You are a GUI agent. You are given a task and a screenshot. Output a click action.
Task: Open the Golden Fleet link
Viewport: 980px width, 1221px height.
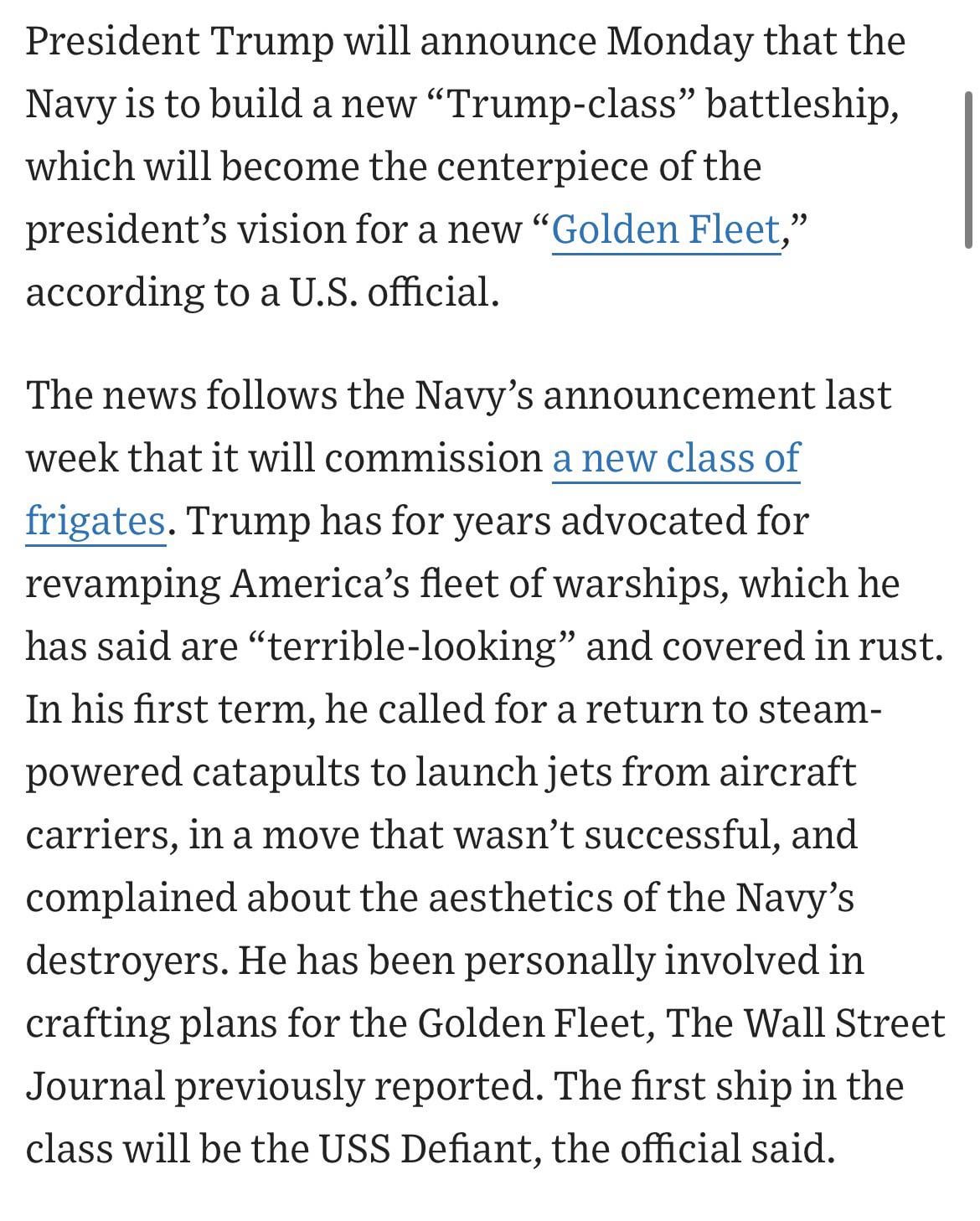(666, 229)
